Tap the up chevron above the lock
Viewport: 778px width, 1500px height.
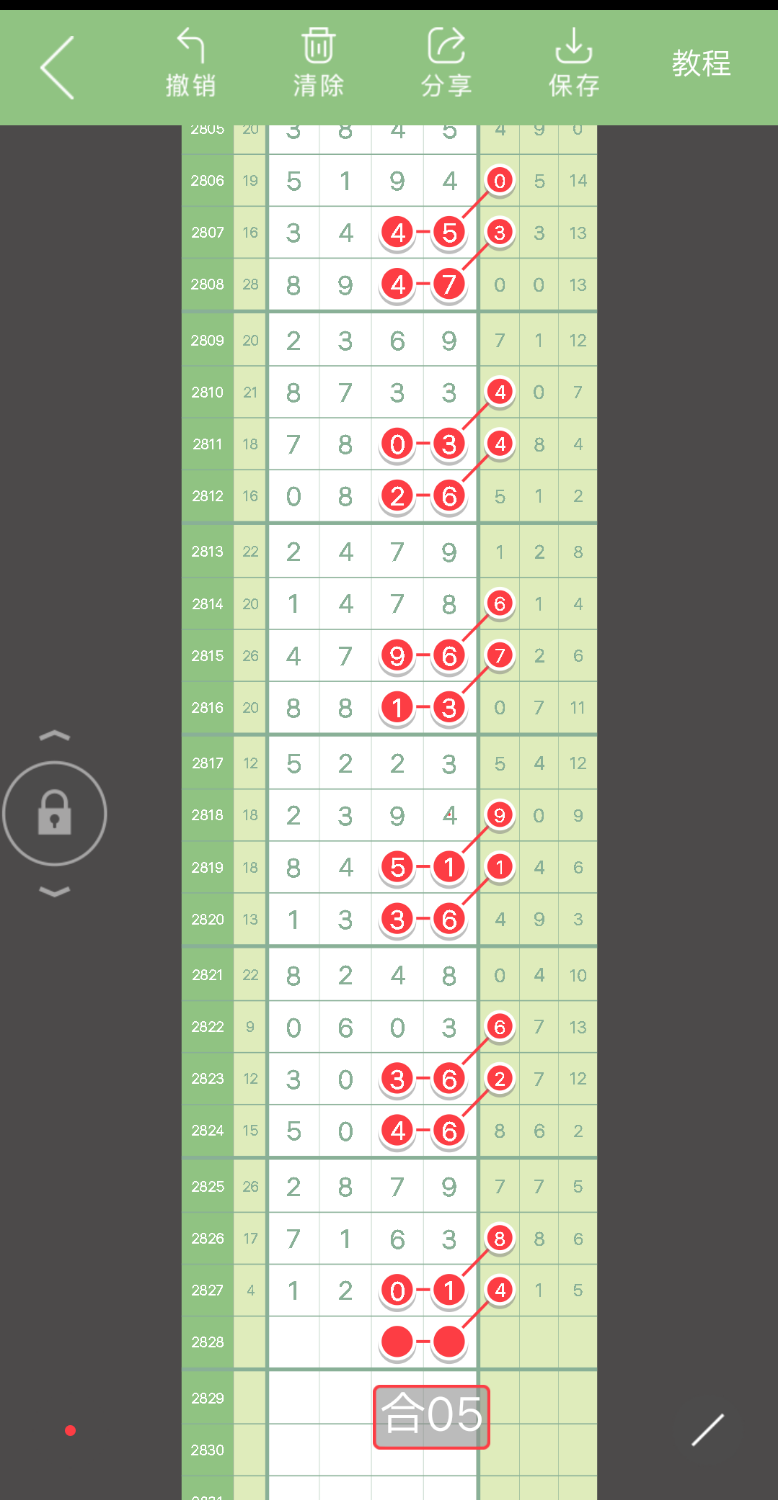[55, 737]
